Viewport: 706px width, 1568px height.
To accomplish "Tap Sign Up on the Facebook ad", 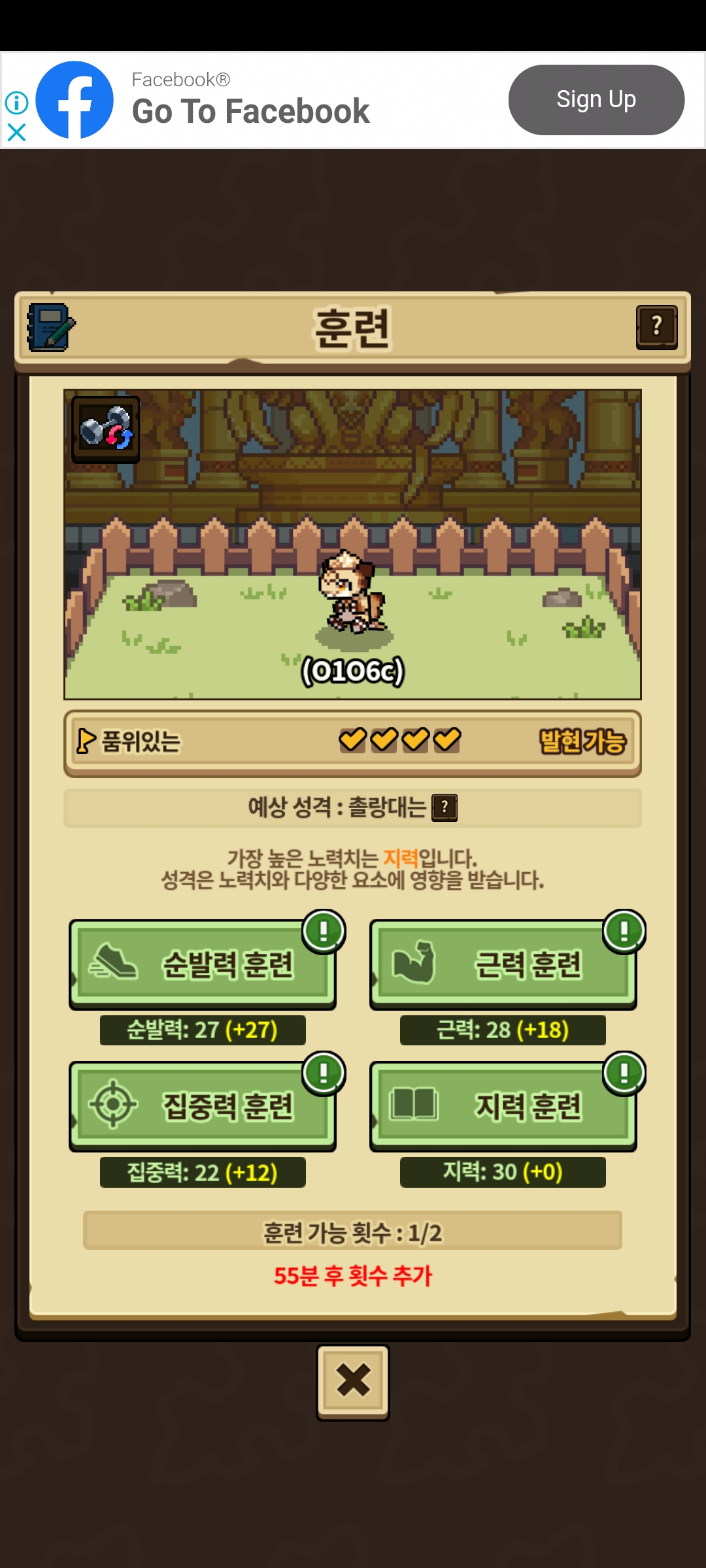I will click(x=596, y=100).
